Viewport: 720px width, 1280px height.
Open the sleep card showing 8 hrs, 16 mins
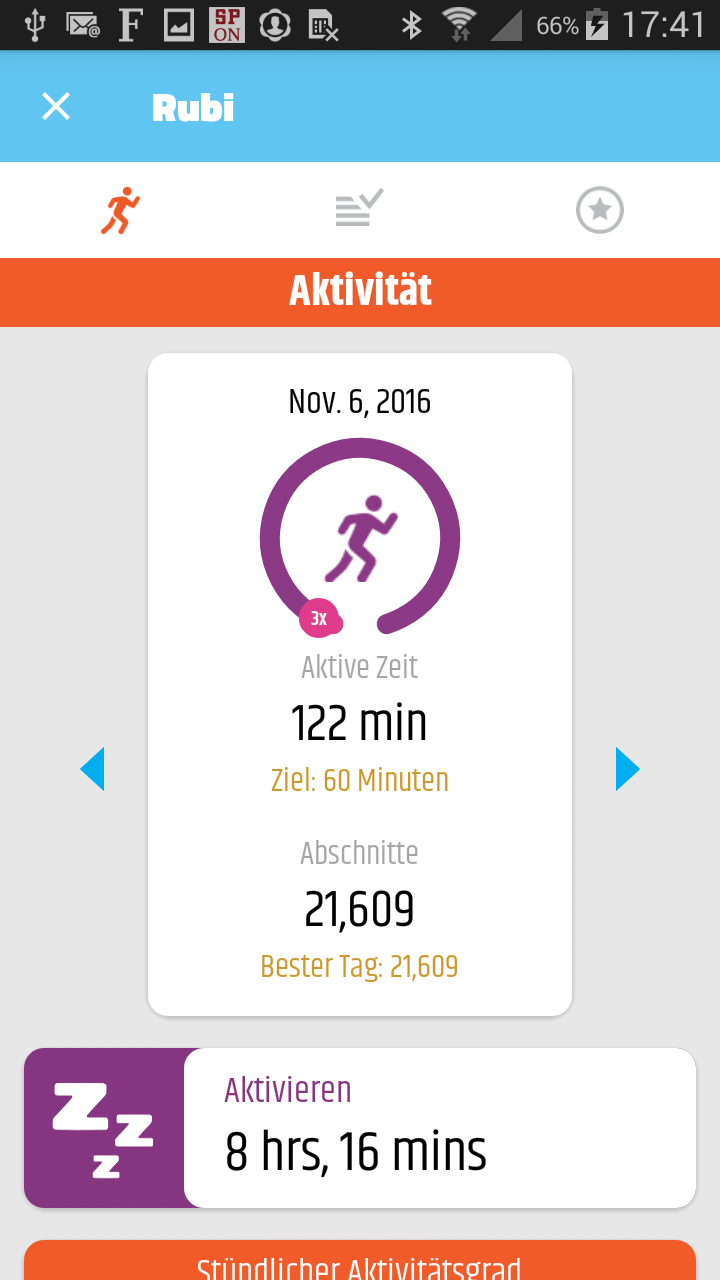coord(360,1128)
